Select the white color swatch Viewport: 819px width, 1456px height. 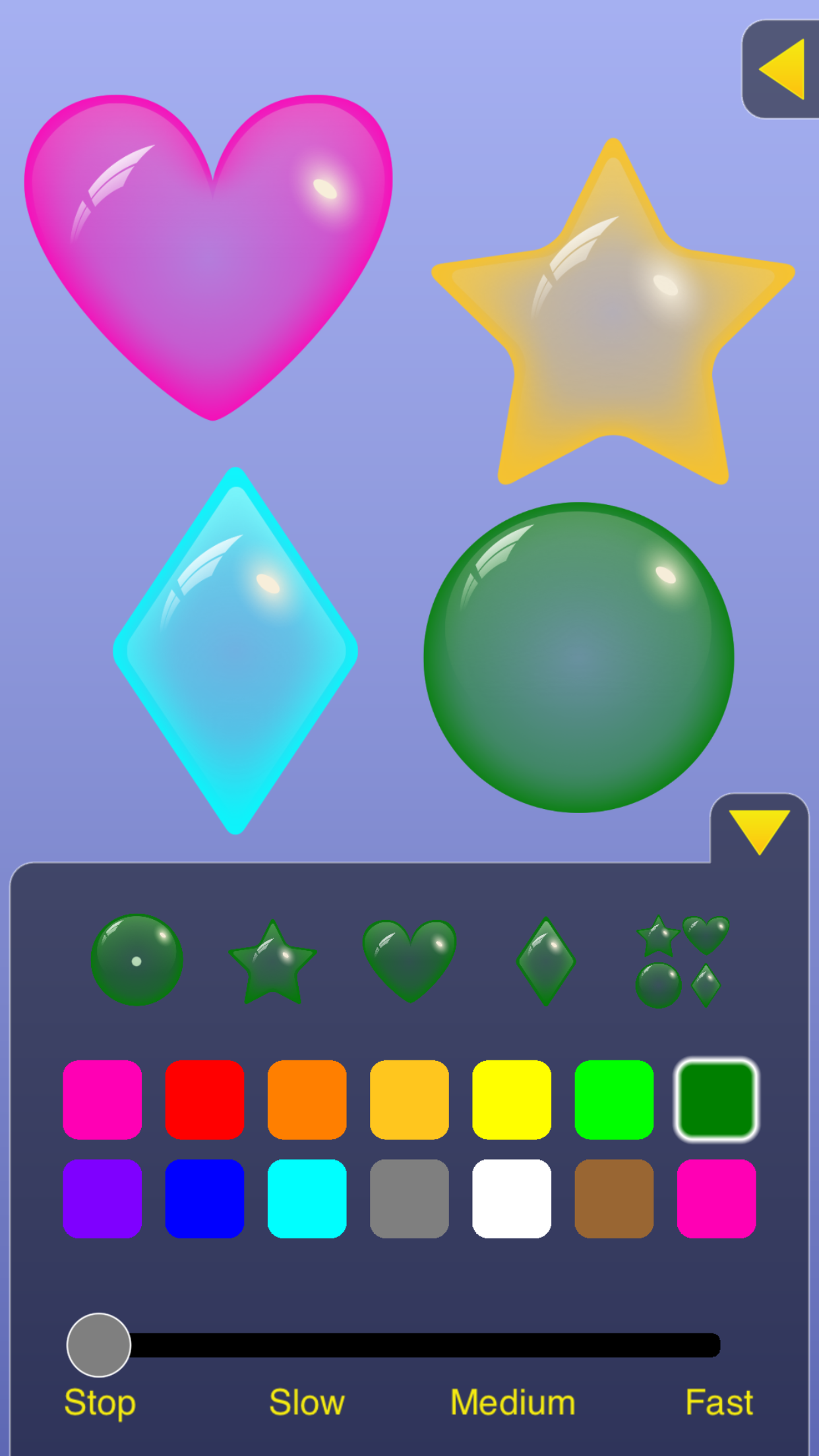tap(512, 1198)
